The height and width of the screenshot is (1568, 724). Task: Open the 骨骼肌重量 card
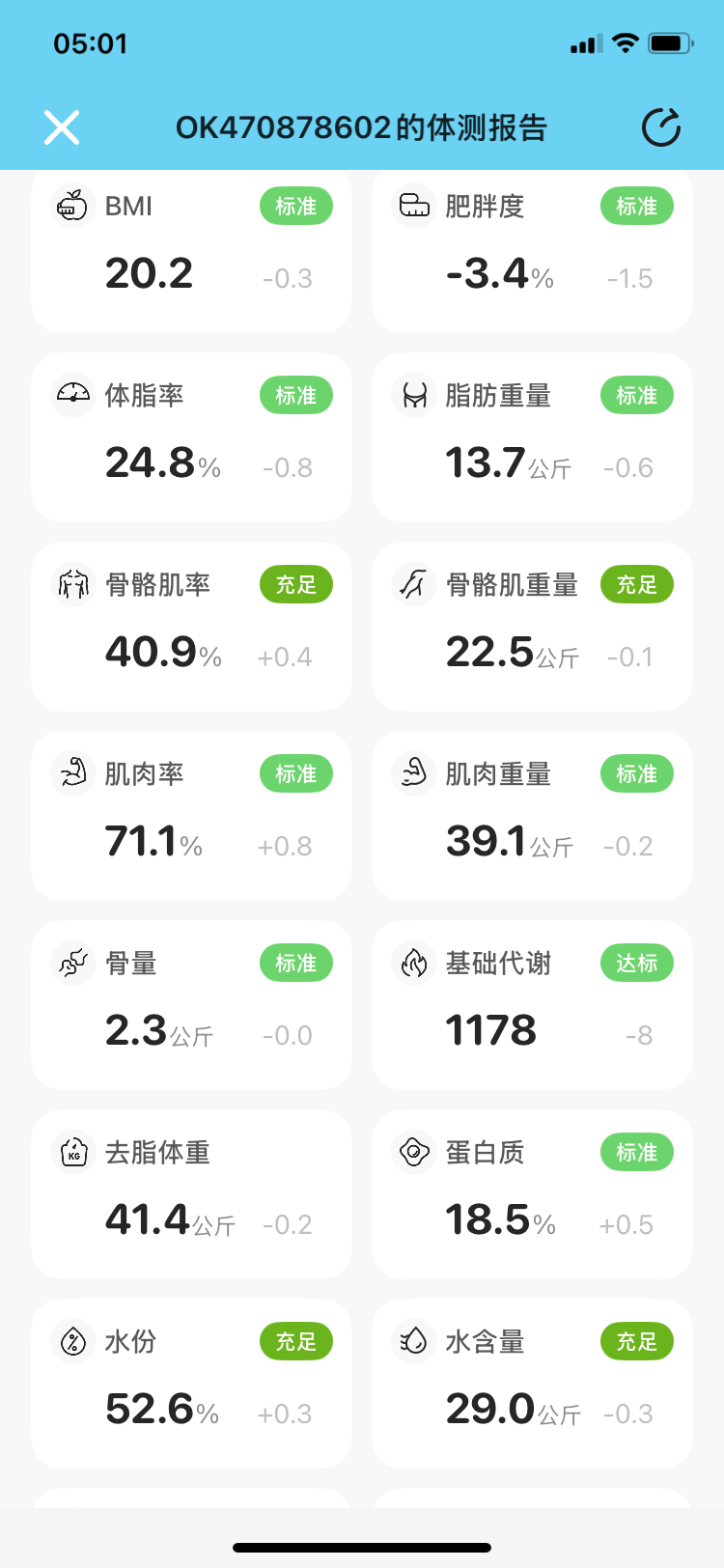(532, 627)
